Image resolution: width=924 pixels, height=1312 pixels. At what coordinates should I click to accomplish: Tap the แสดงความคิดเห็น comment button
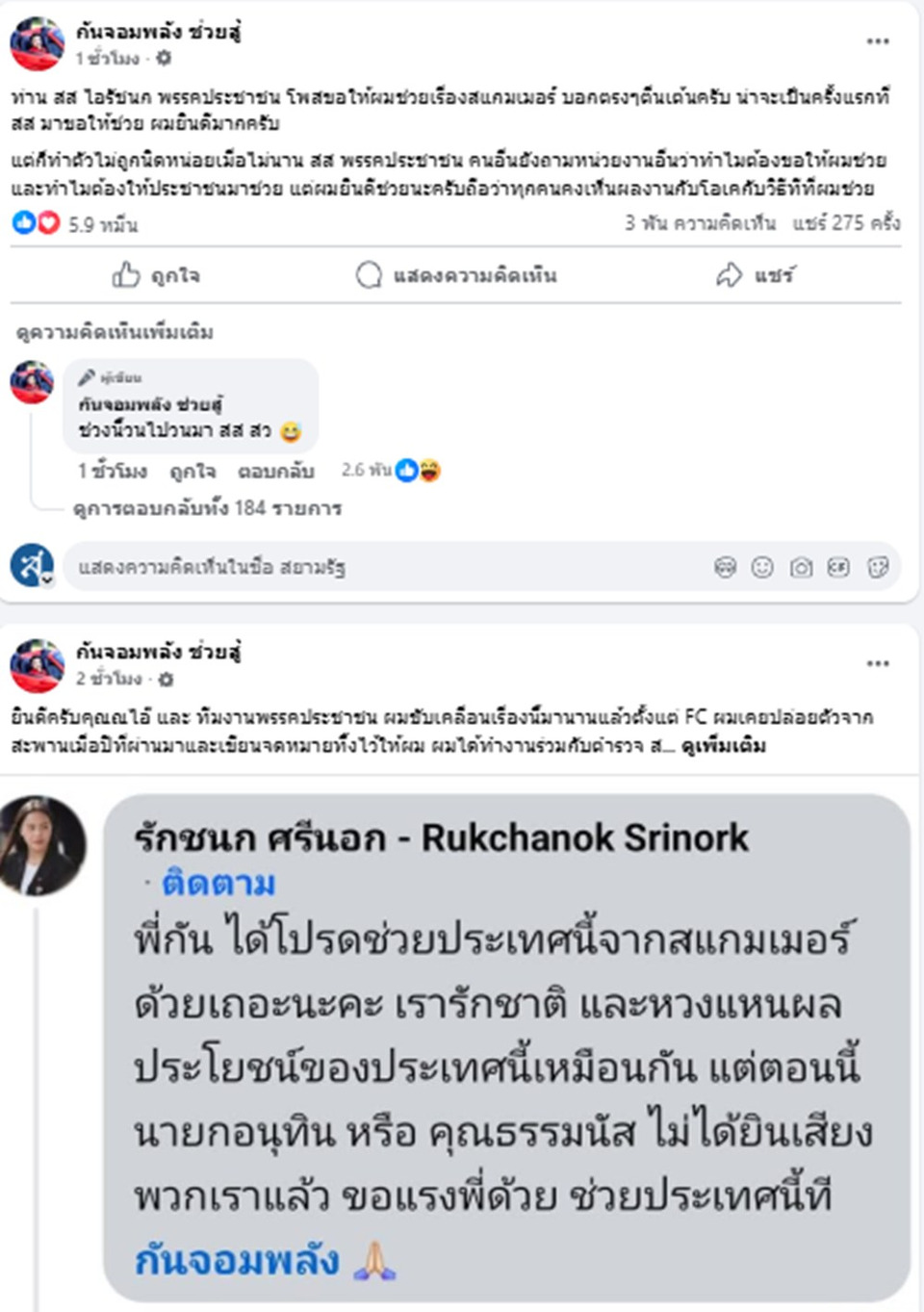pos(456,276)
